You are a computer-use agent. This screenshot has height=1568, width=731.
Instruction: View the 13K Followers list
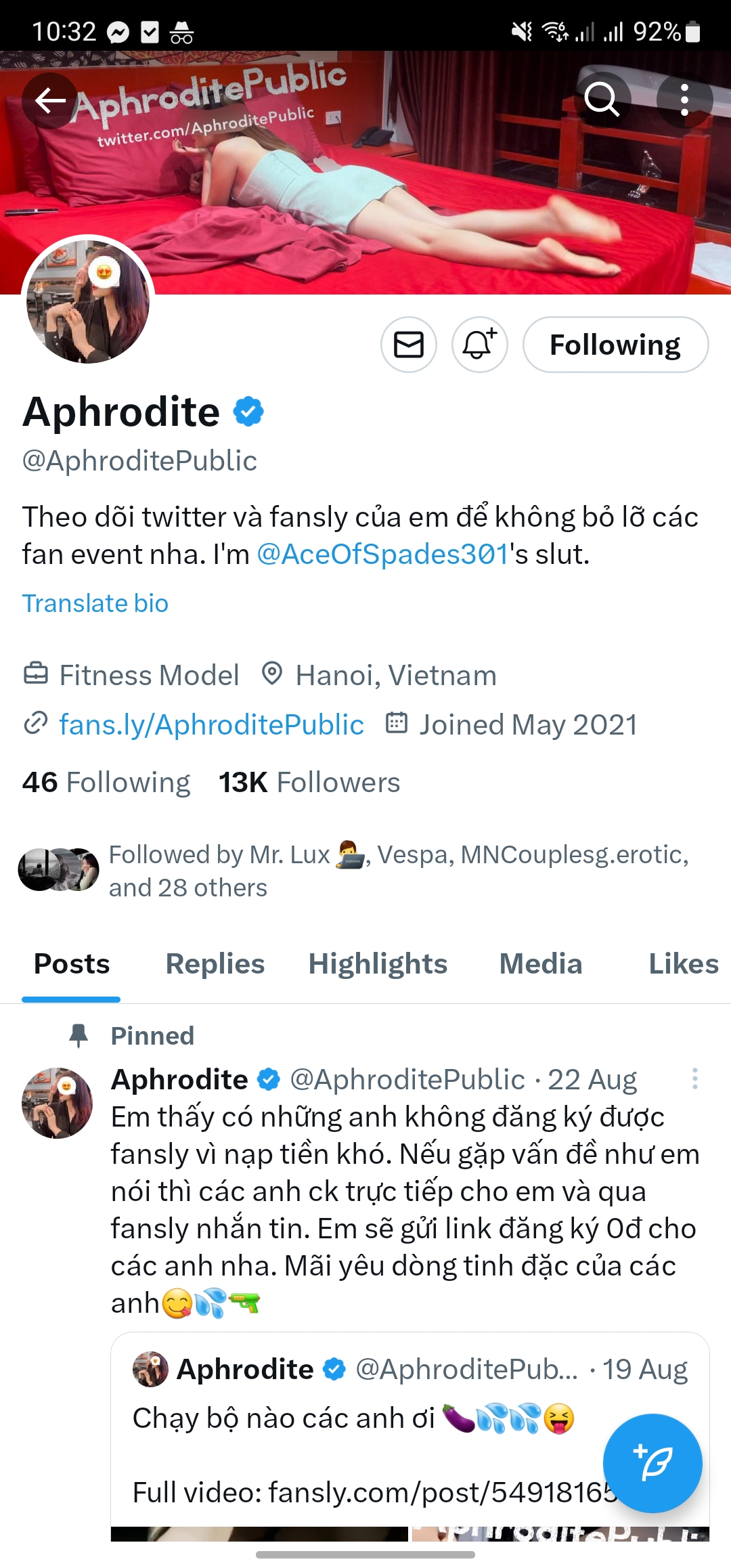309,783
